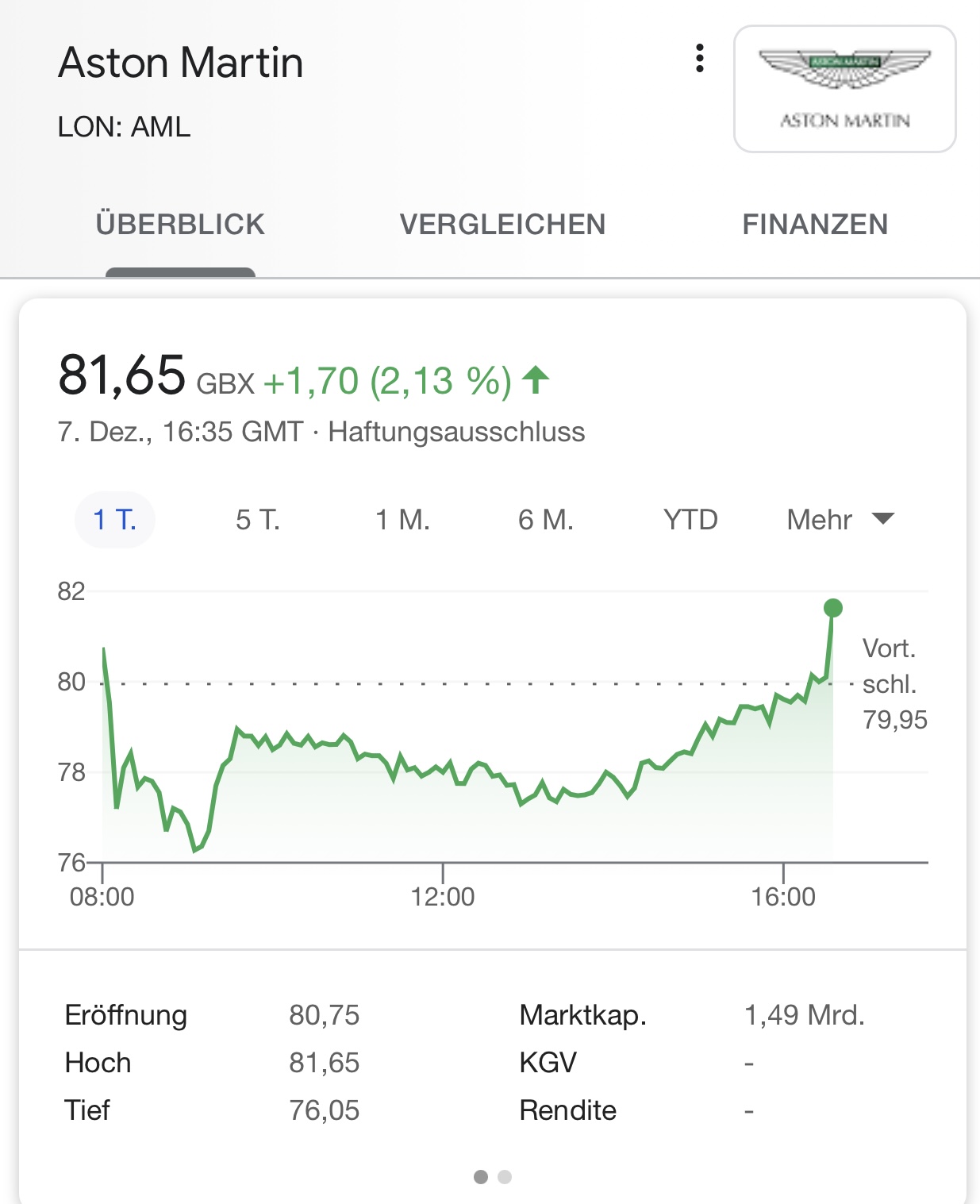The width and height of the screenshot is (980, 1204).
Task: Show the YTD chart range
Action: (x=690, y=520)
